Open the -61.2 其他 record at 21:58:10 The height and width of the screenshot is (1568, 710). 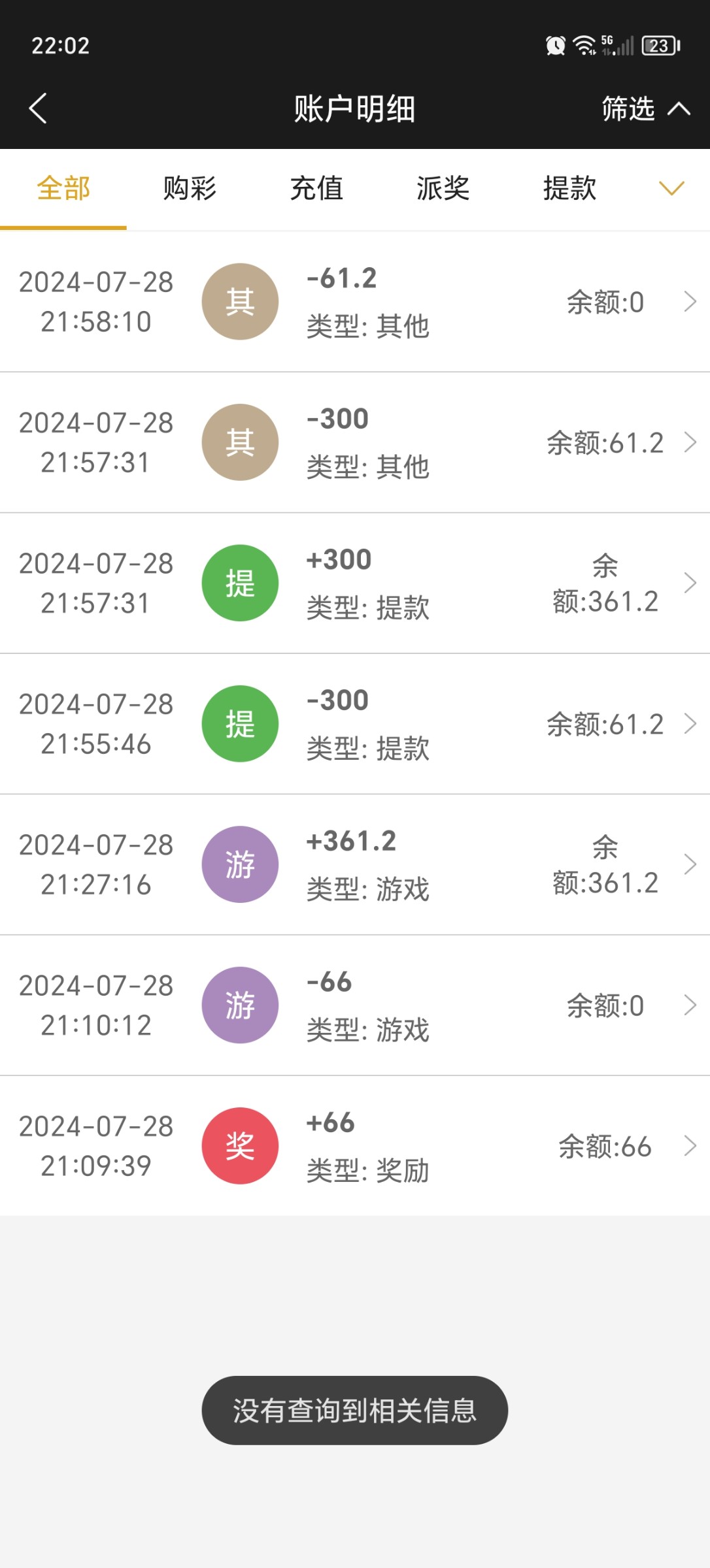pos(355,302)
